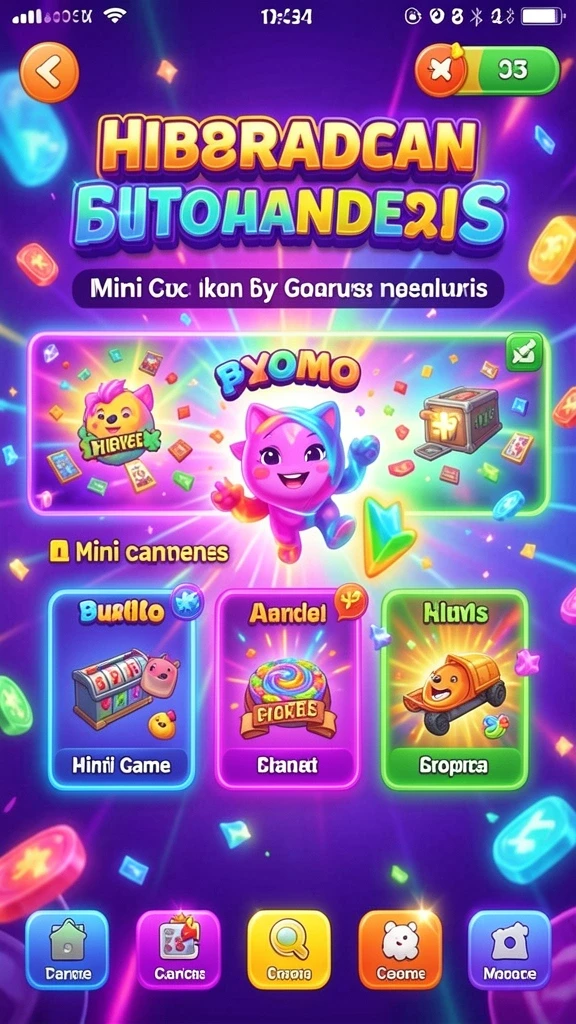Switch to the orange bear tab
Screen dimensions: 576x1024
pos(400,950)
